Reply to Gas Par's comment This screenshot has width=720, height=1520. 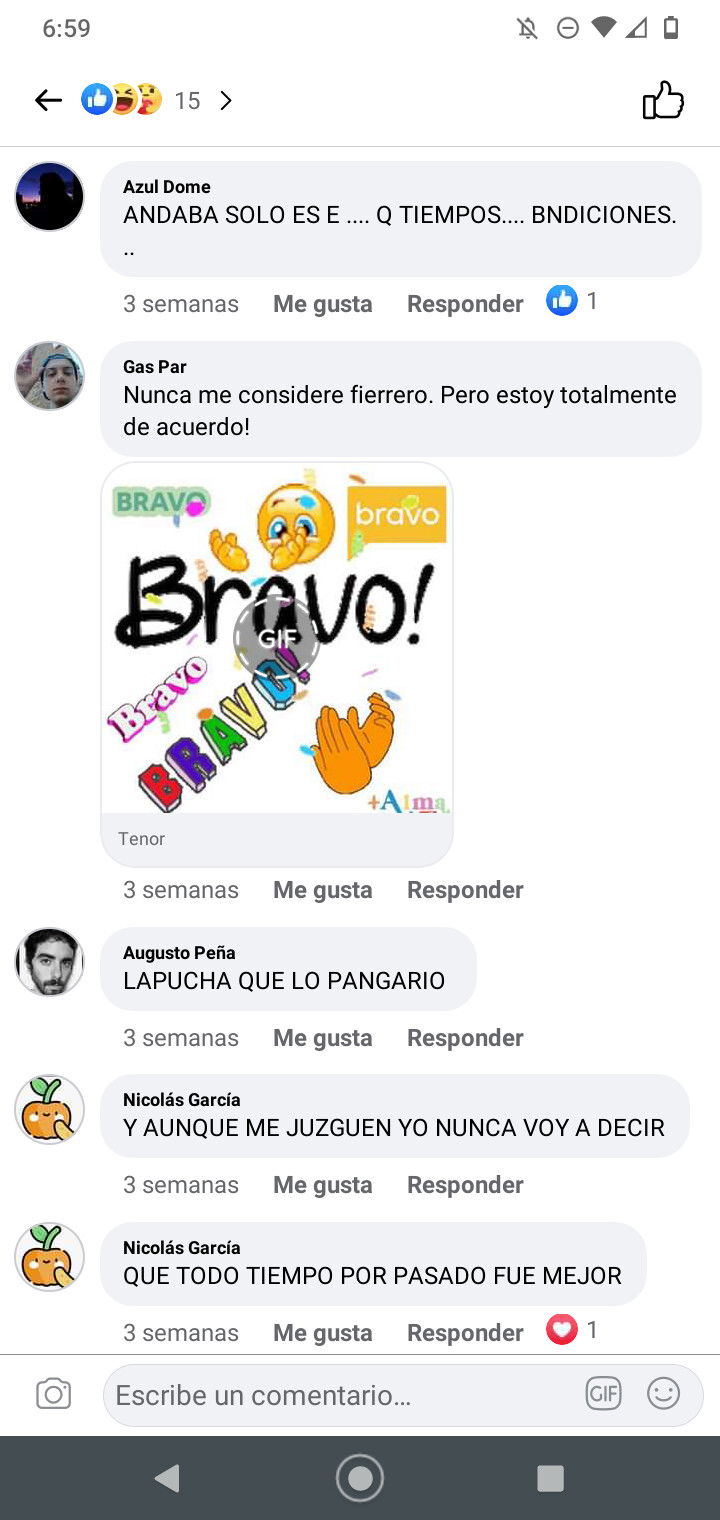point(465,890)
